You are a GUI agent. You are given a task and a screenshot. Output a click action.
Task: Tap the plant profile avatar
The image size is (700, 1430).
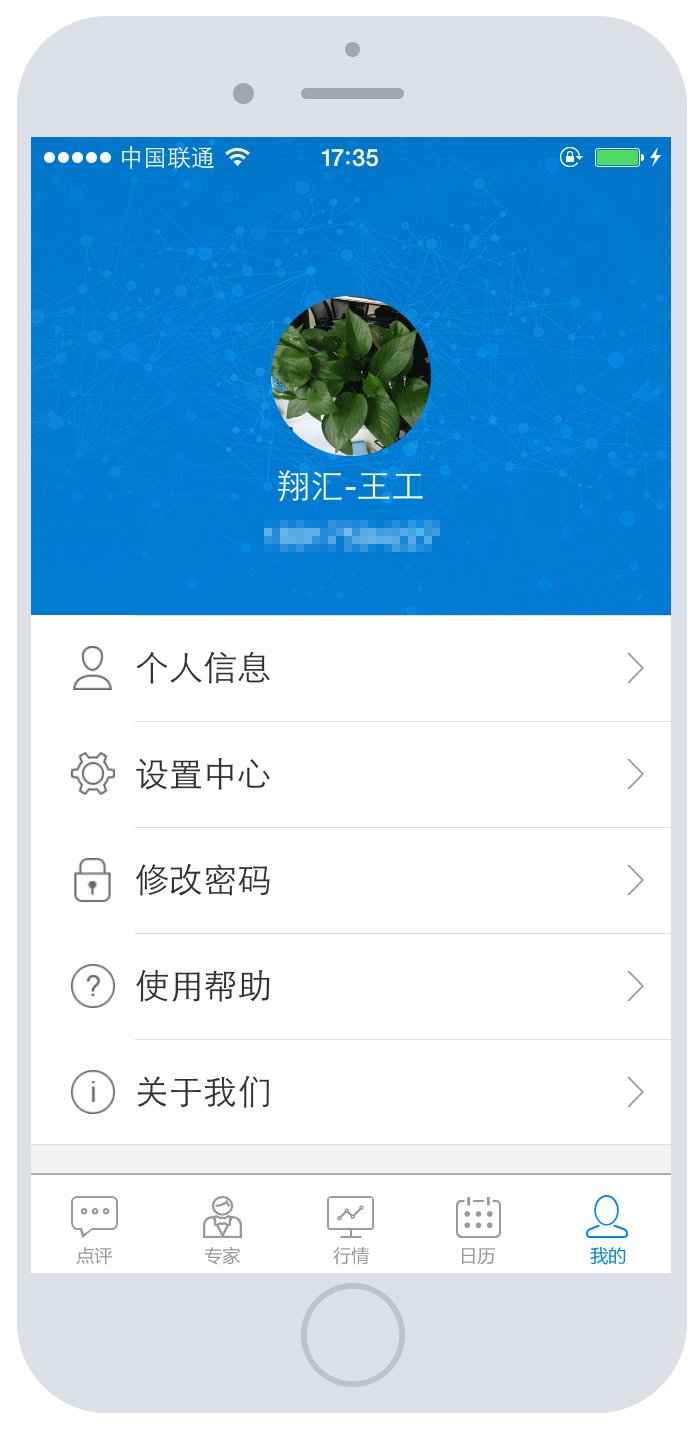click(x=351, y=376)
